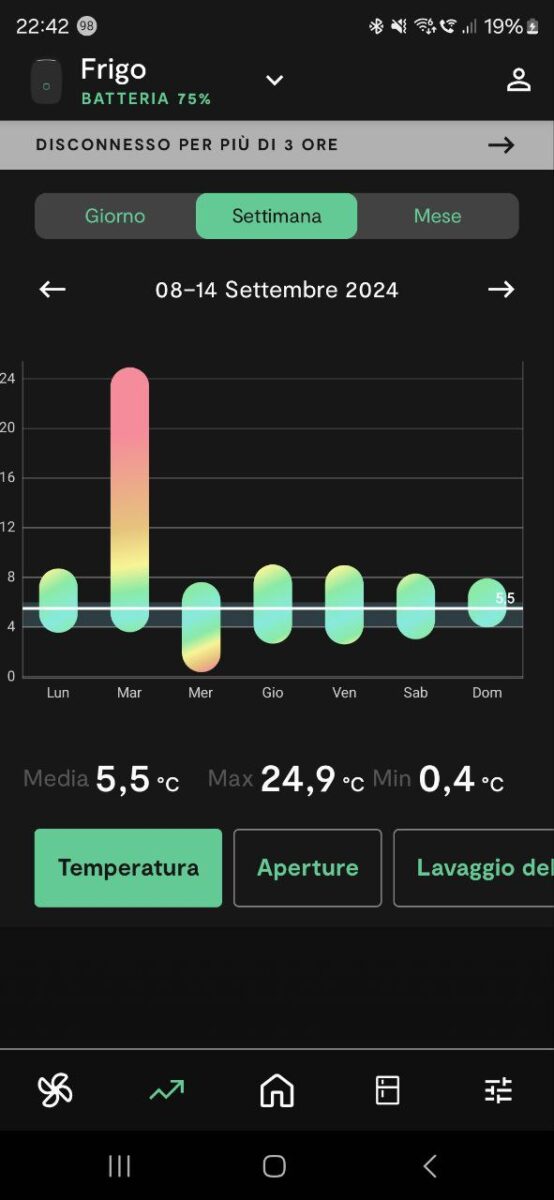Open the fridge tab in bottom navigation

coord(387,1090)
